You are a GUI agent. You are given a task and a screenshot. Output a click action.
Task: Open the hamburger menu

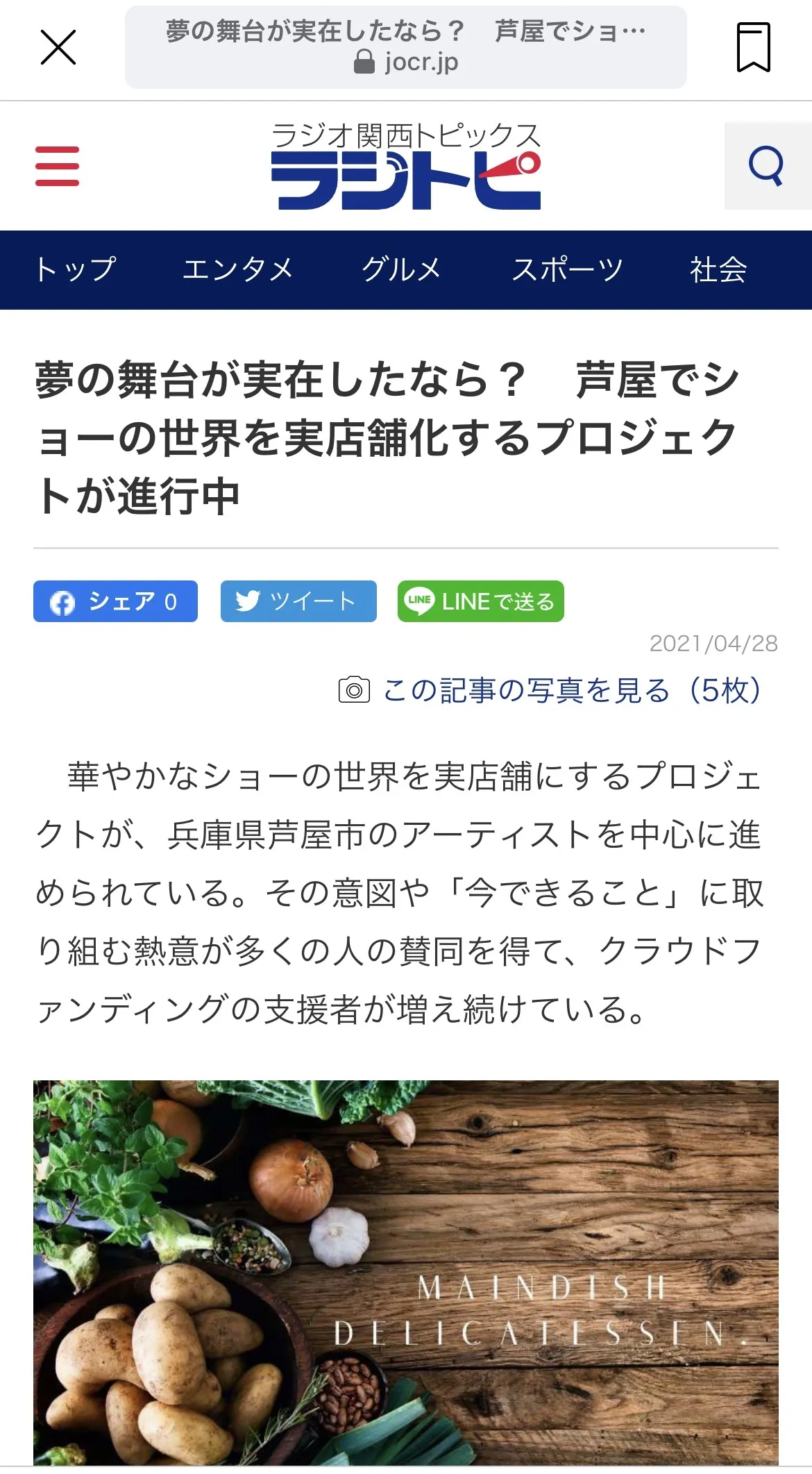58,166
